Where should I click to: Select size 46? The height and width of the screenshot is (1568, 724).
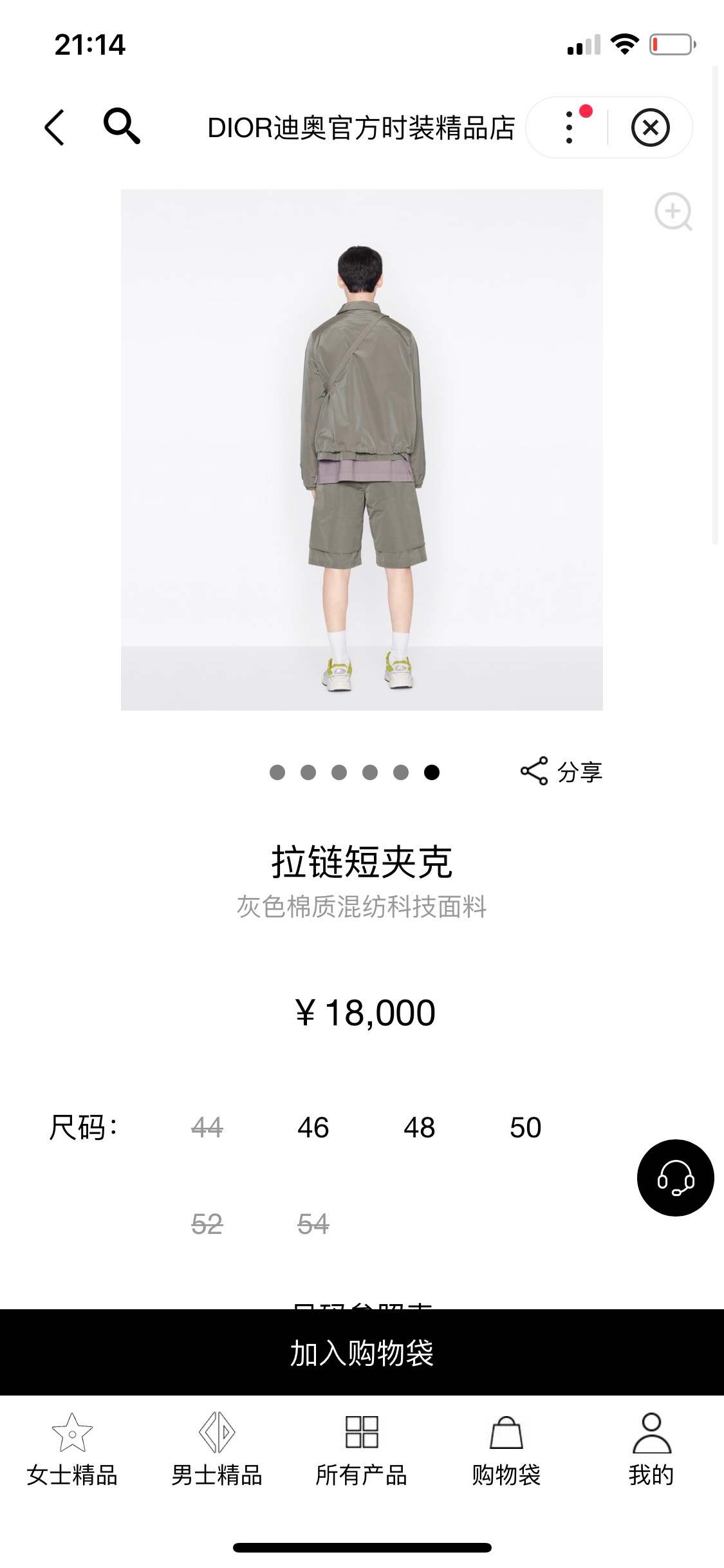[313, 1128]
